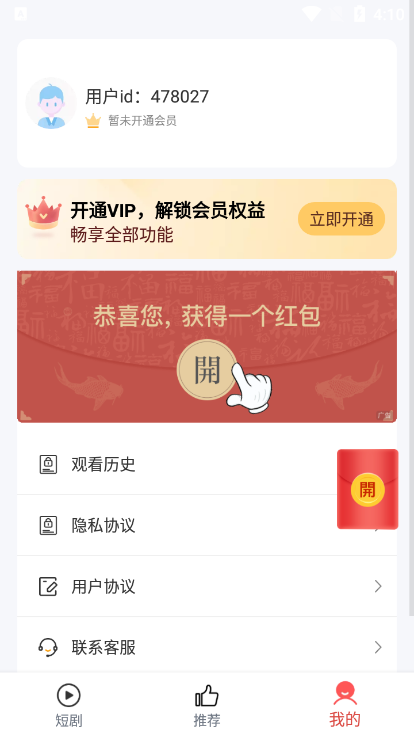Open 联系客服 row
The image size is (414, 737).
click(x=207, y=647)
